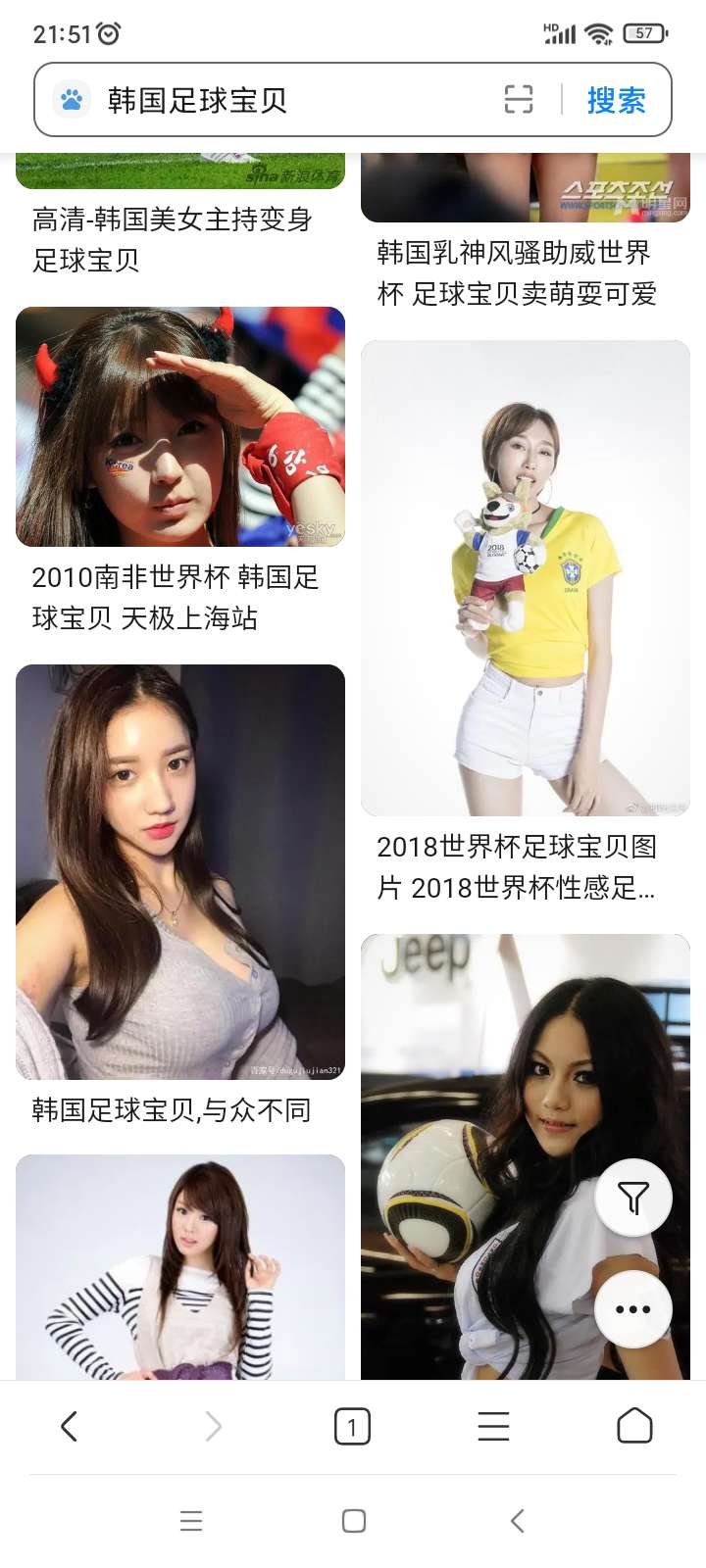Open the 韩国乳神风骚助威世界杯 result

(516, 272)
